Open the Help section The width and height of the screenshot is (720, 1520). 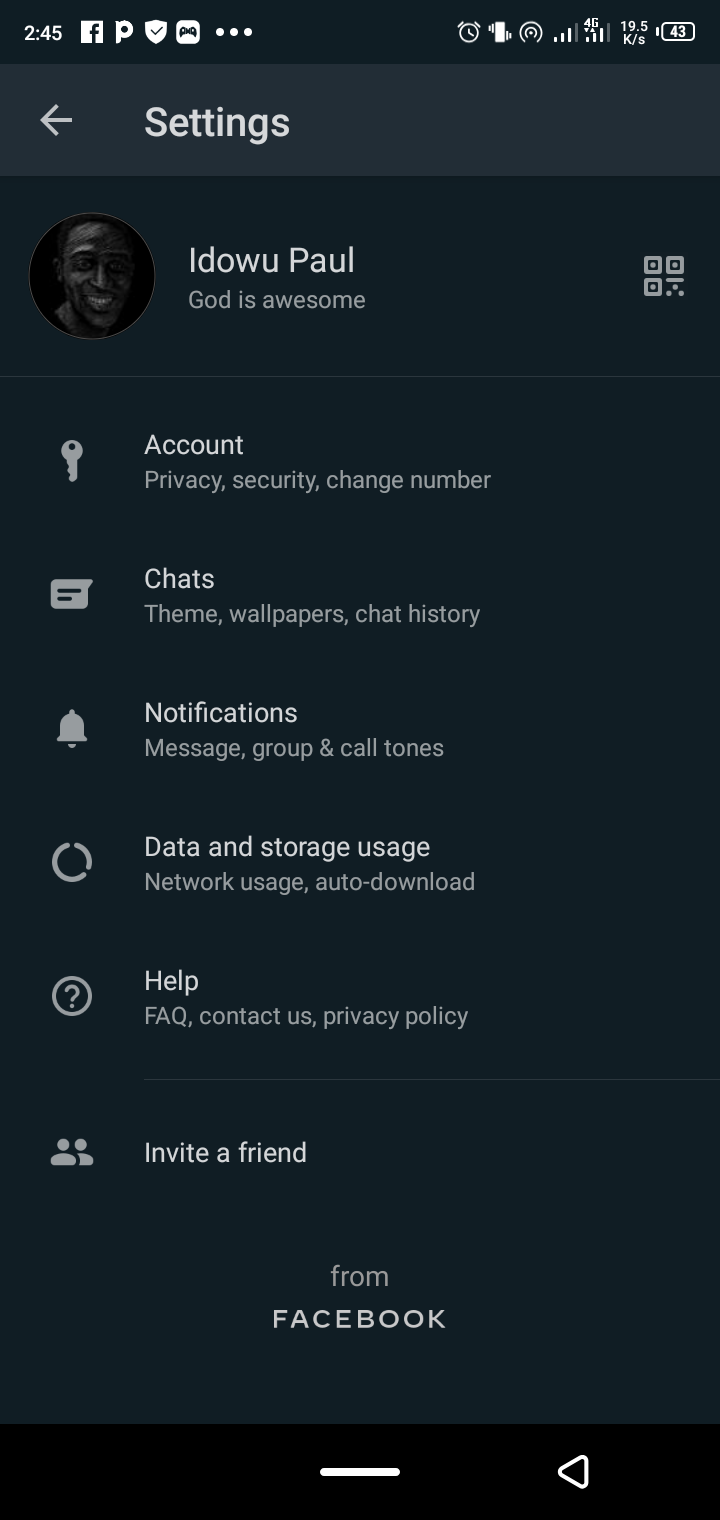(x=305, y=997)
